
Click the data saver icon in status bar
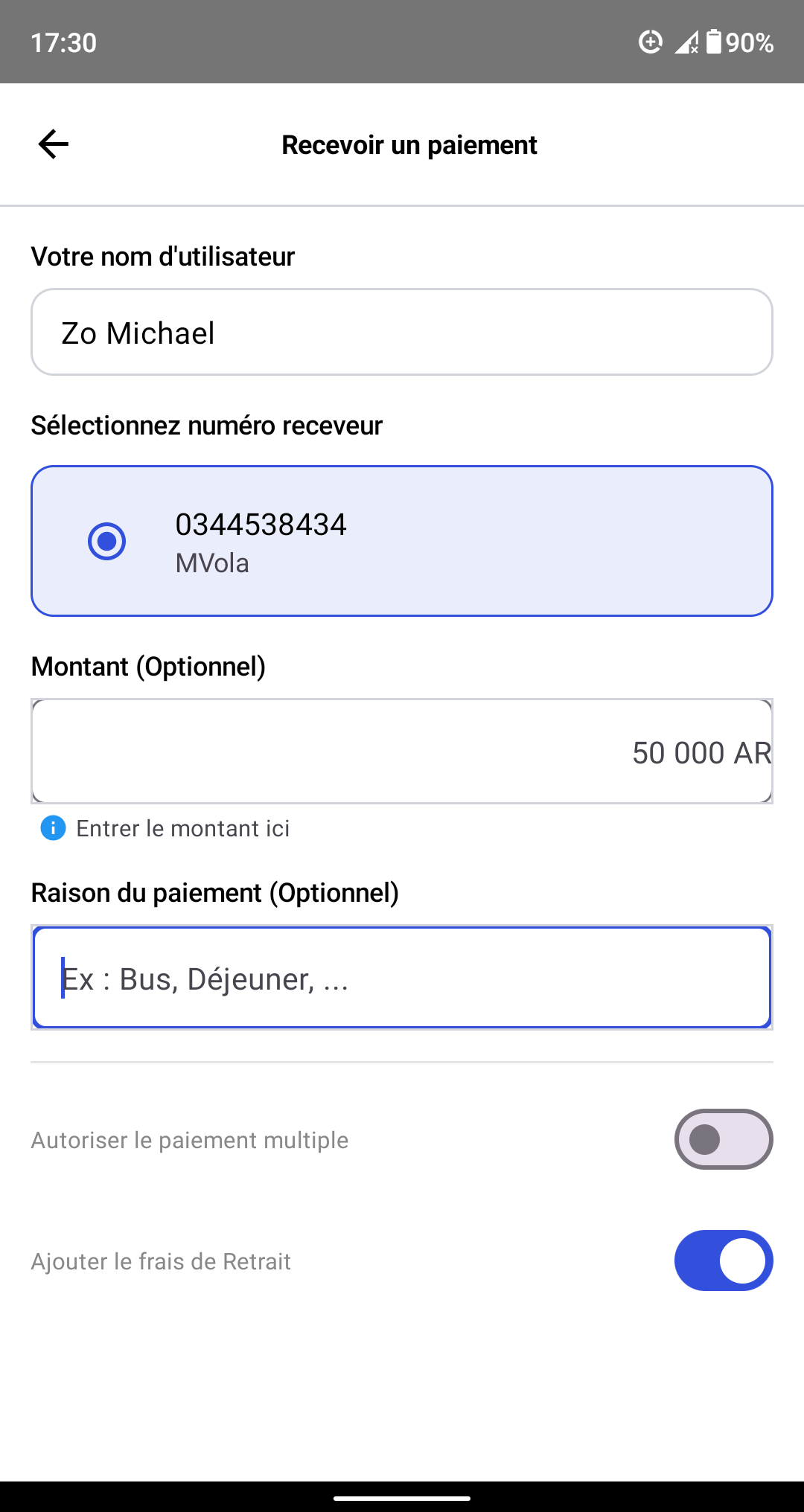coord(651,42)
